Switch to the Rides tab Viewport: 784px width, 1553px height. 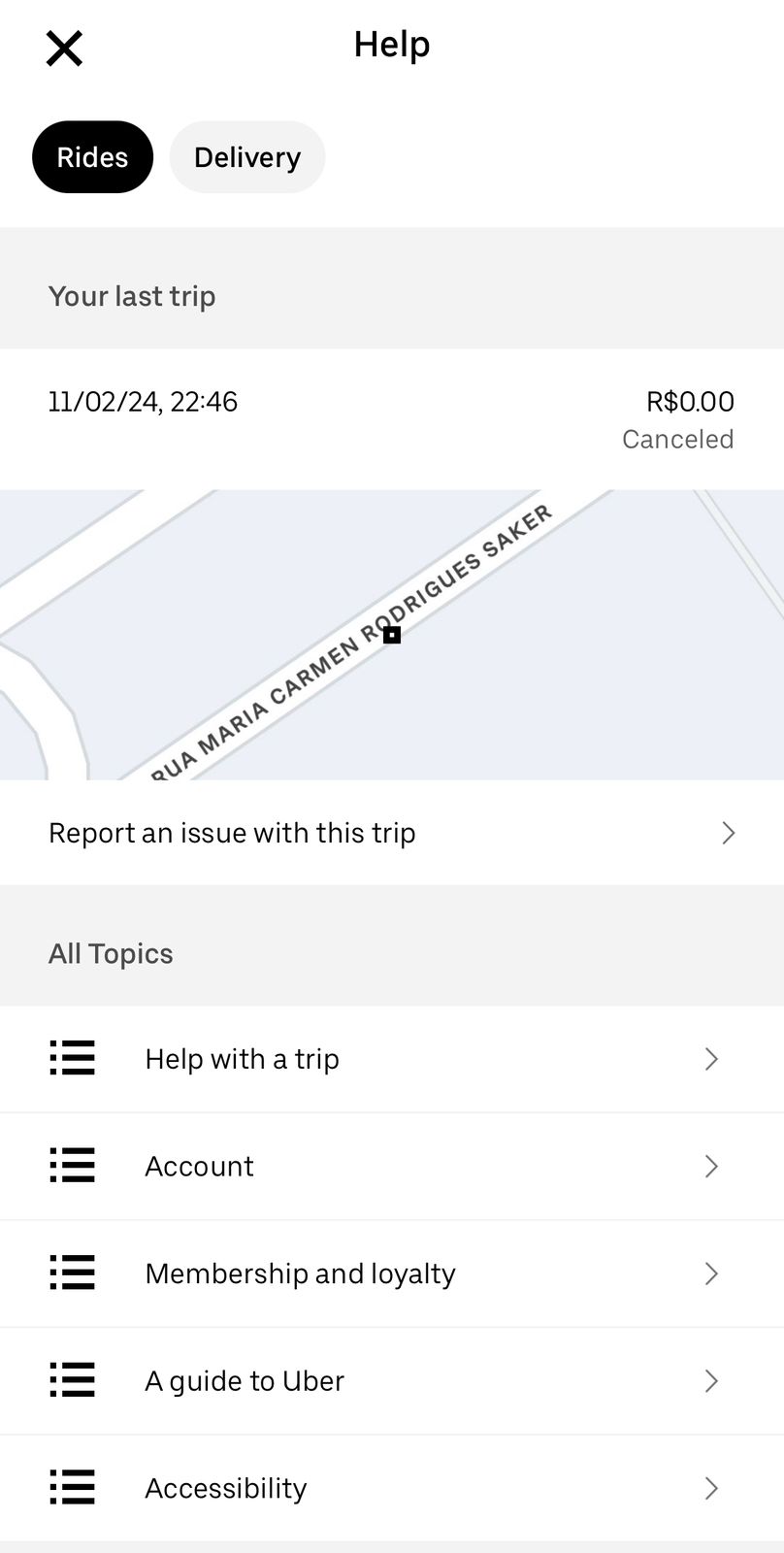[92, 157]
